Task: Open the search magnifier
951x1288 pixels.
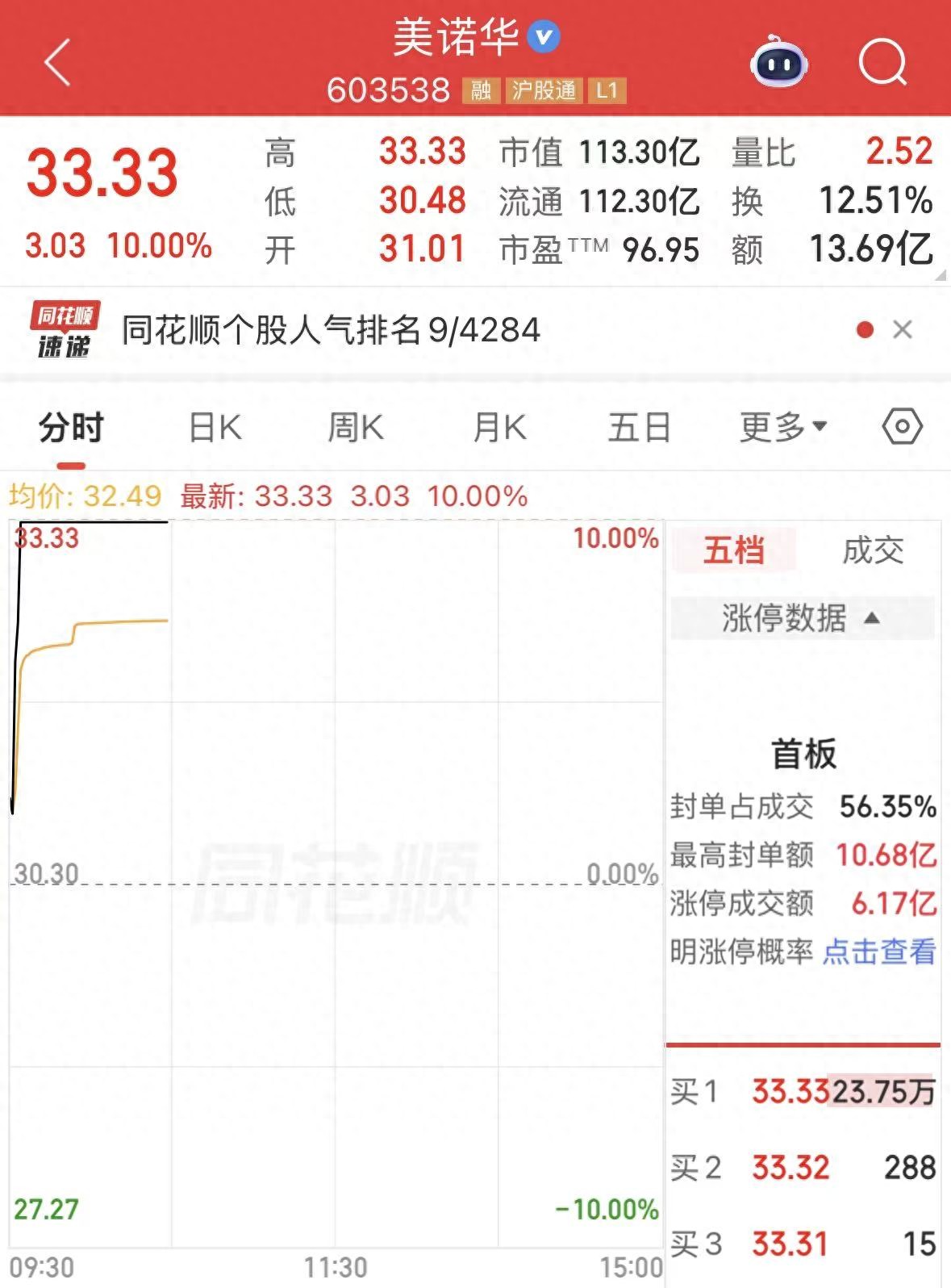Action: 882,62
